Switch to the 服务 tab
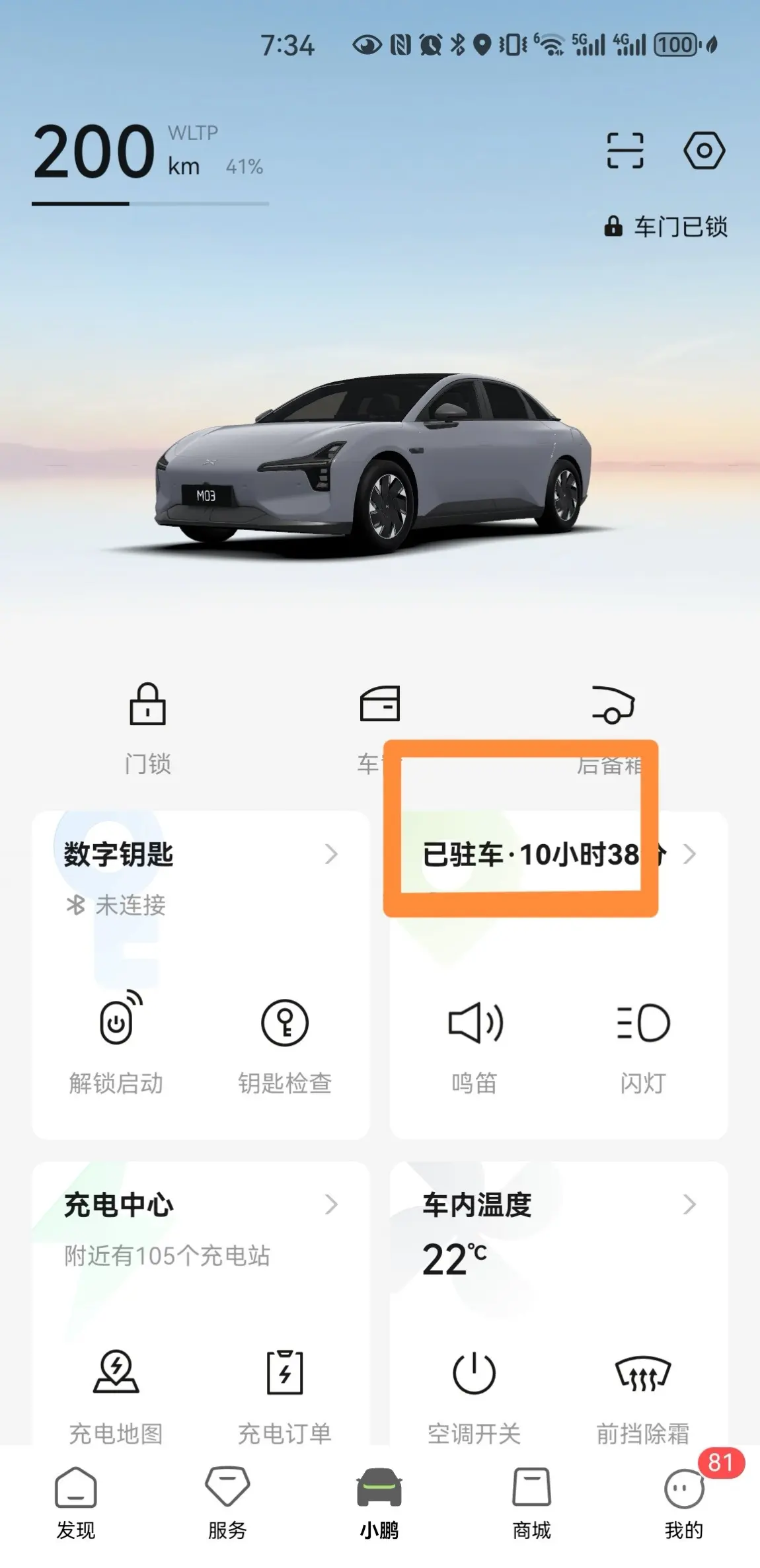The image size is (760, 1568). (x=227, y=1502)
